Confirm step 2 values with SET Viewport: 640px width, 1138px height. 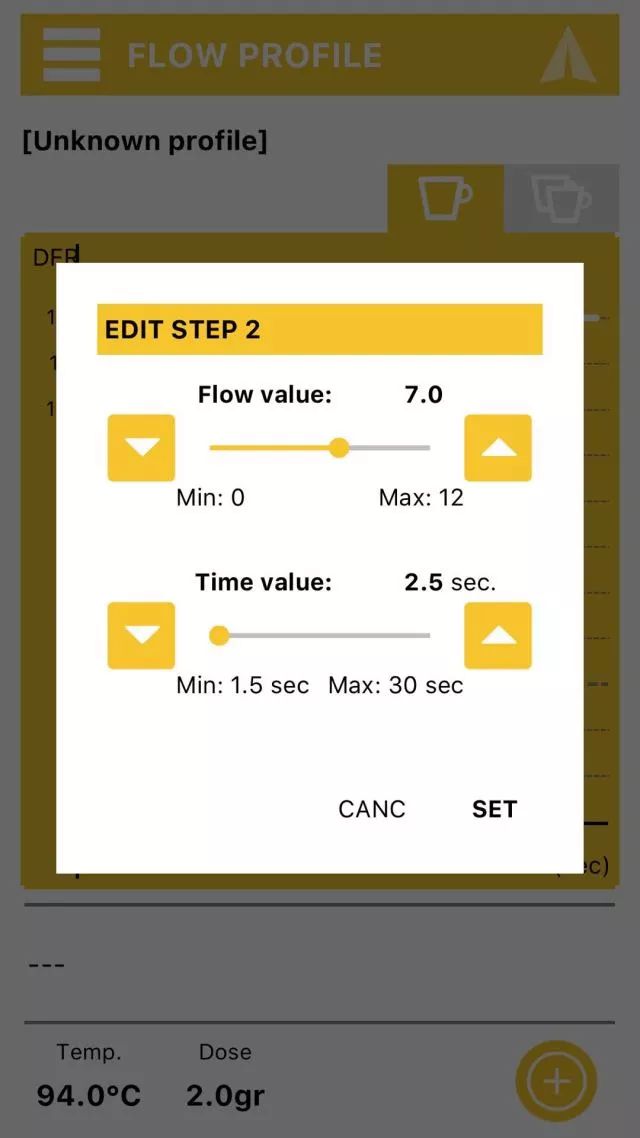pos(494,809)
